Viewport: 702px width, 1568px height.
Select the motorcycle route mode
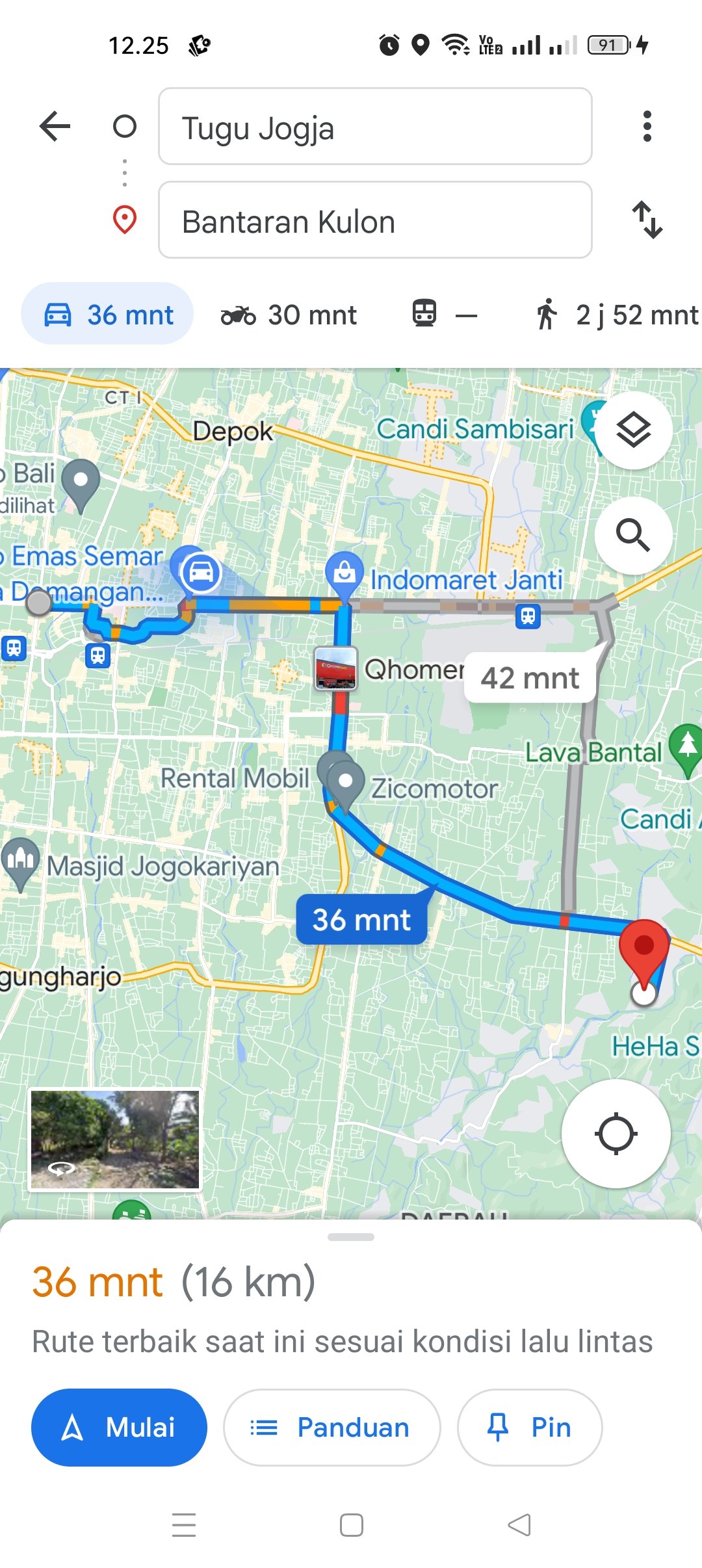pyautogui.click(x=287, y=315)
